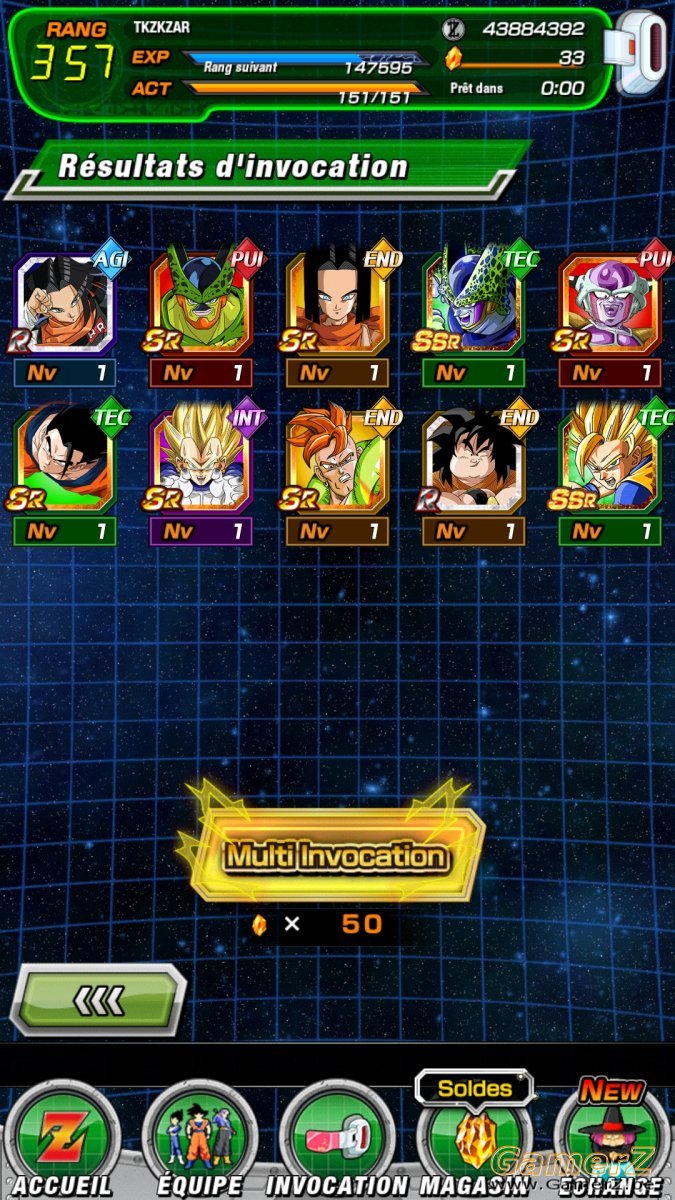This screenshot has width=675, height=1200.
Task: Open the Invocation tab
Action: pyautogui.click(x=337, y=1142)
